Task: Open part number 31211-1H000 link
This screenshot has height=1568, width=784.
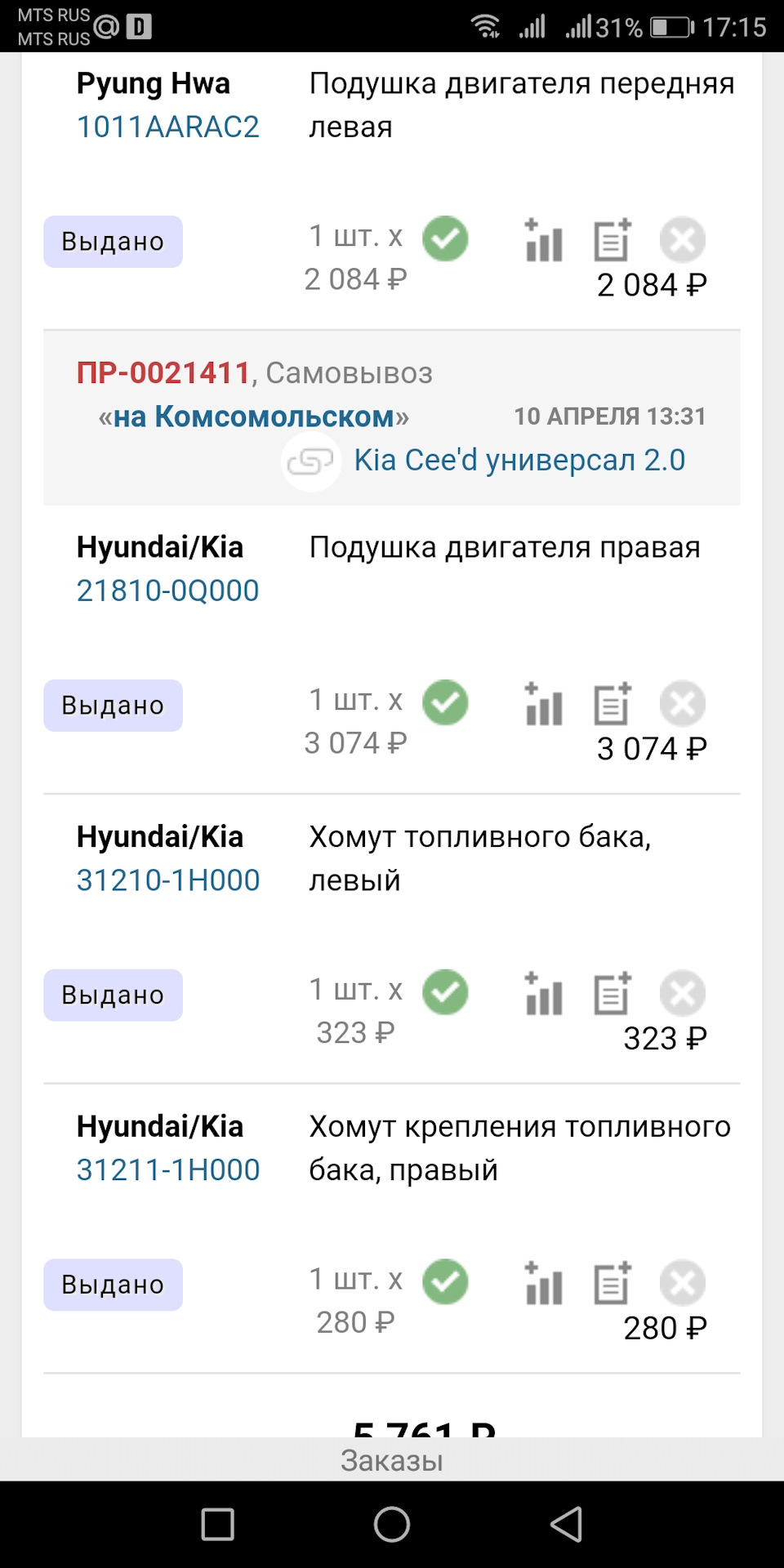Action: (168, 1170)
